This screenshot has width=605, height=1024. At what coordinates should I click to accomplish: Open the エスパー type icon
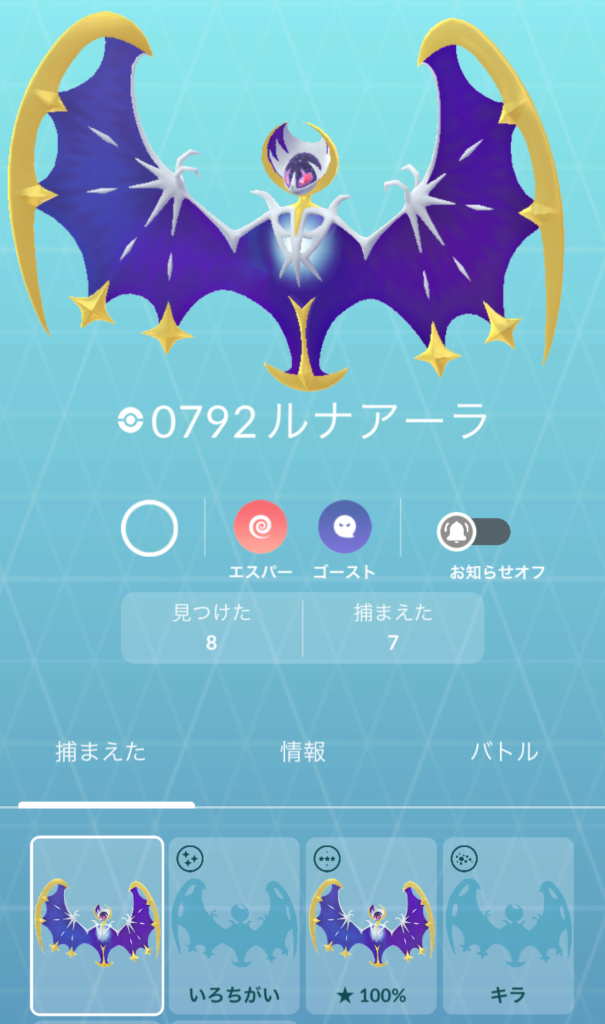(x=260, y=528)
